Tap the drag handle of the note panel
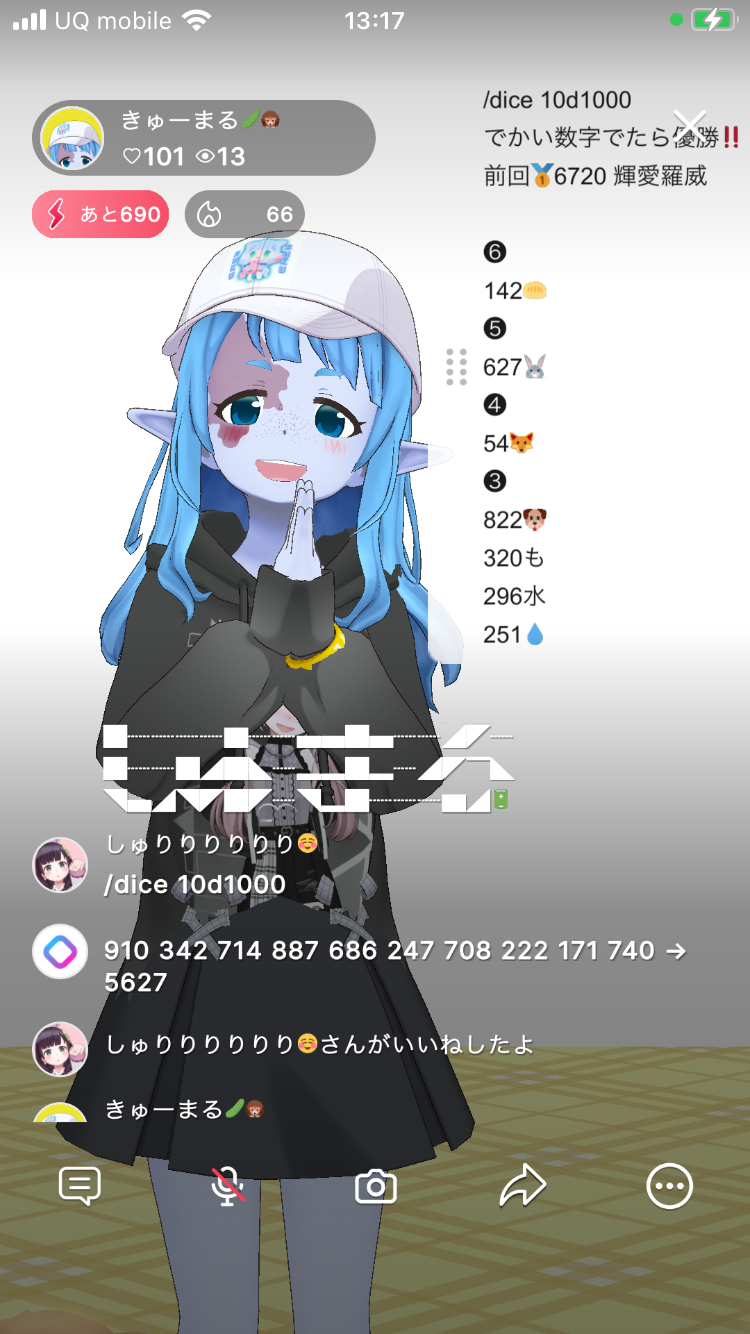Image resolution: width=750 pixels, height=1334 pixels. tap(456, 367)
